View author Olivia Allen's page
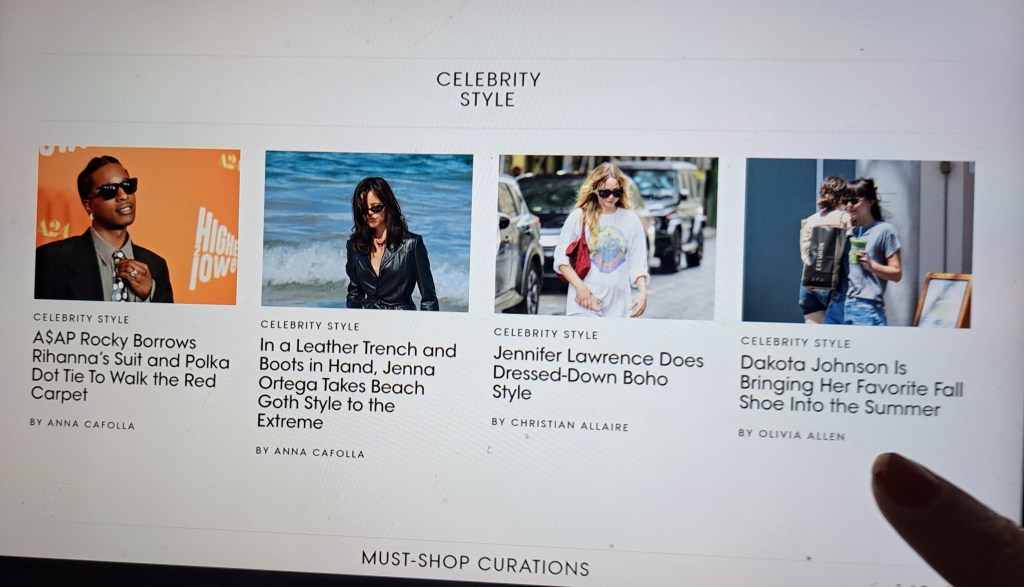Screen dimensions: 1024x587 800,434
